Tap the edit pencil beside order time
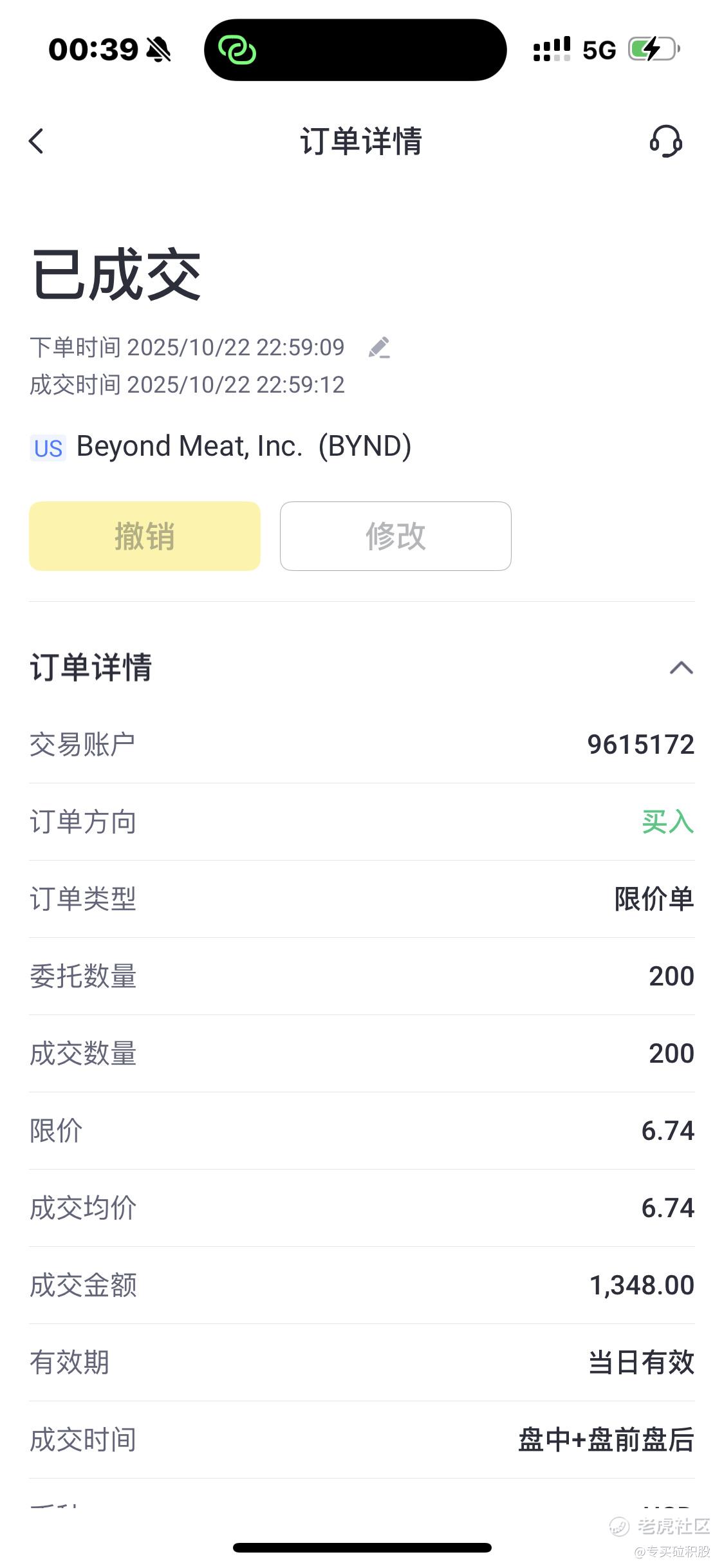Image resolution: width=724 pixels, height=1568 pixels. [x=379, y=348]
